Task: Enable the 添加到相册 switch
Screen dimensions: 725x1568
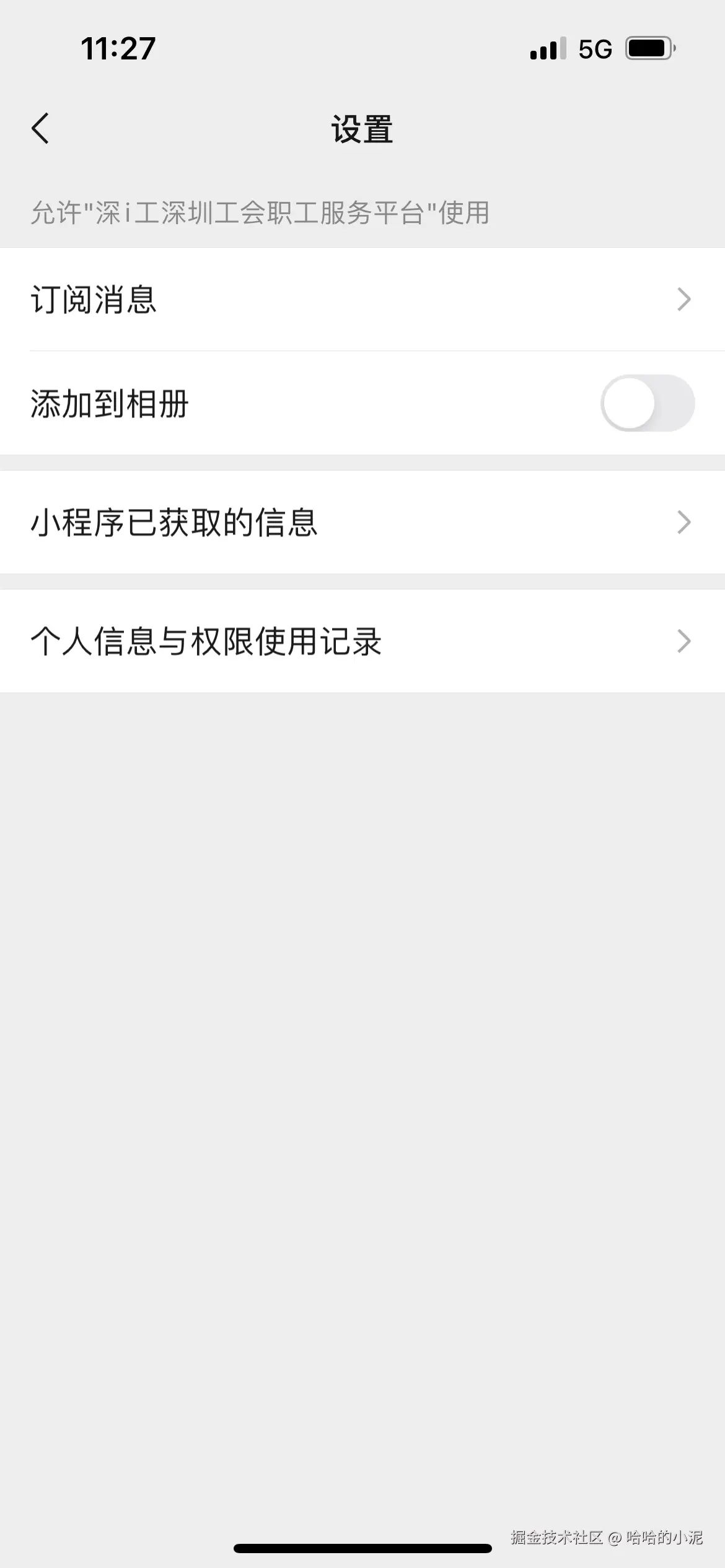Action: tap(647, 403)
